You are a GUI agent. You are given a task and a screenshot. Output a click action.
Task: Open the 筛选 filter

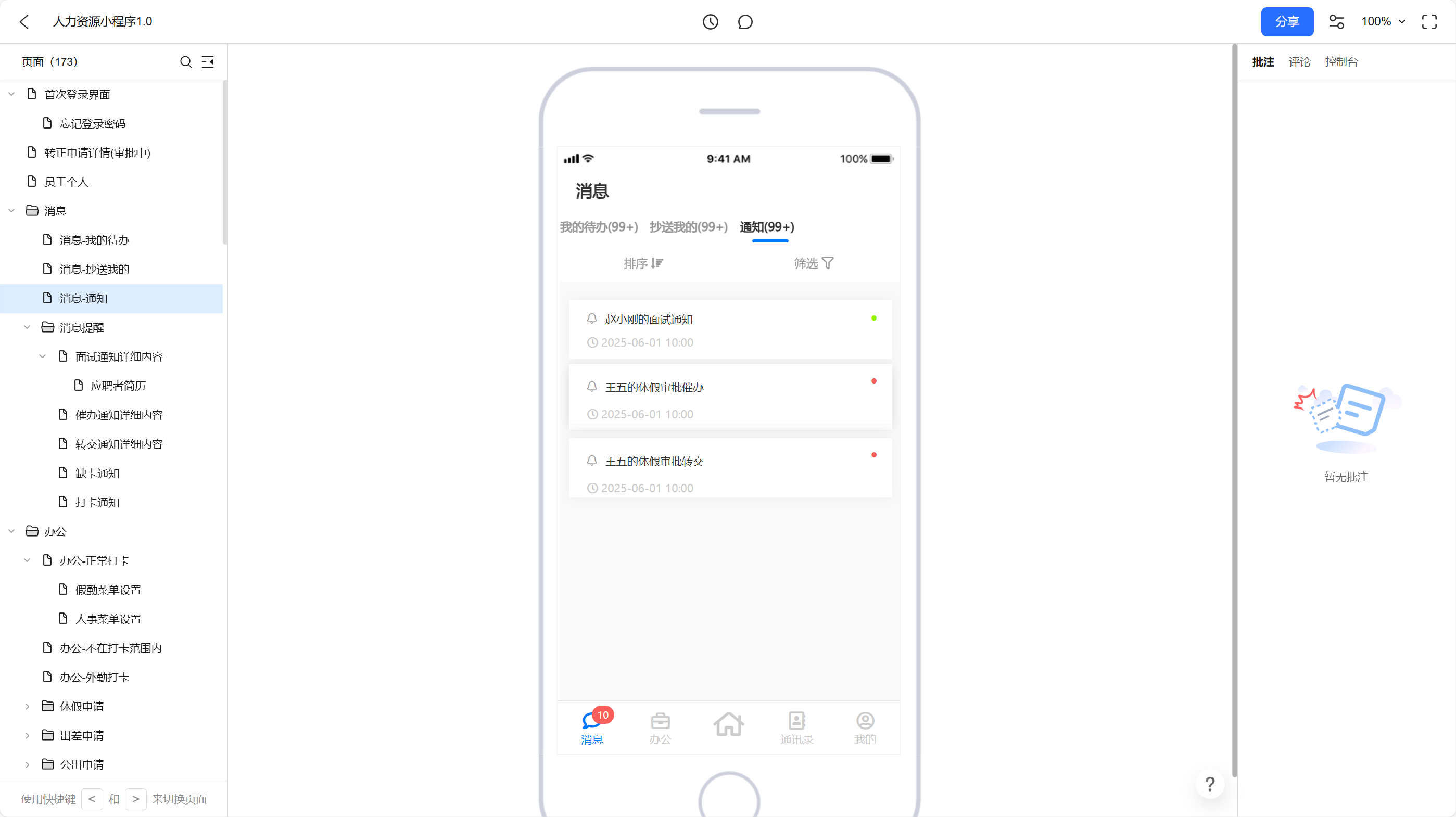pos(813,263)
